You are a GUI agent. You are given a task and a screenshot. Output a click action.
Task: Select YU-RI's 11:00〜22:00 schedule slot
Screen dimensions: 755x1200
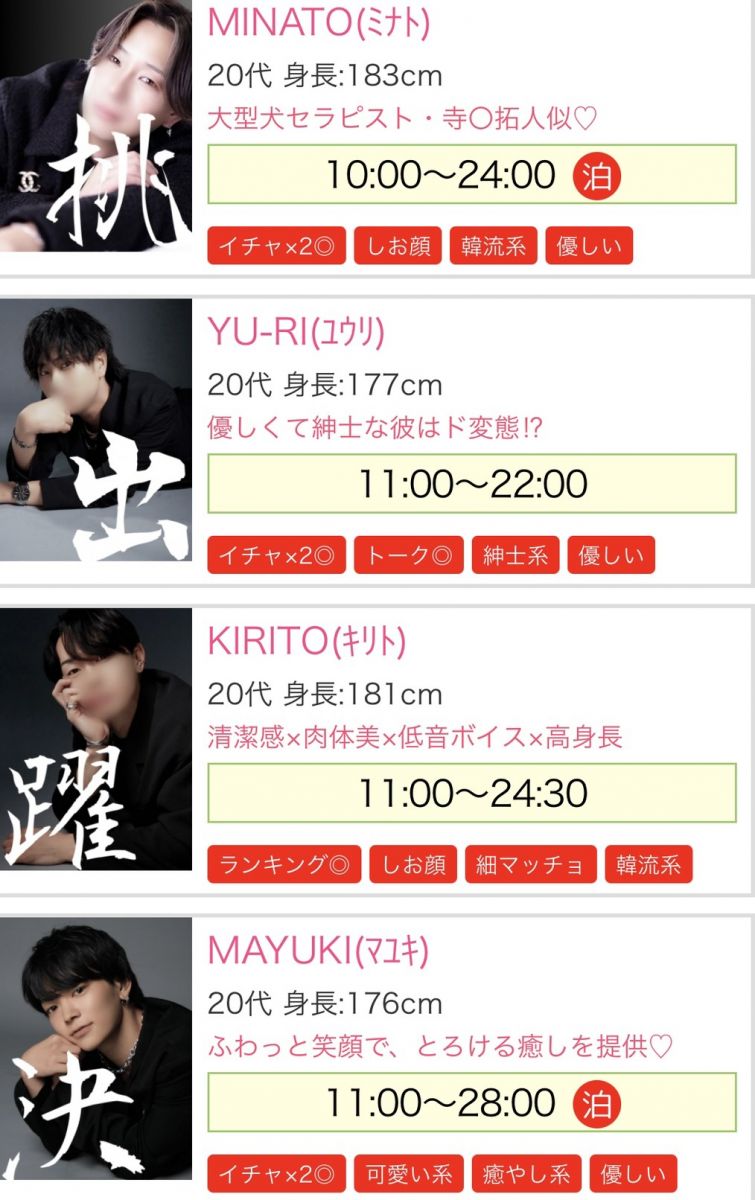[471, 484]
